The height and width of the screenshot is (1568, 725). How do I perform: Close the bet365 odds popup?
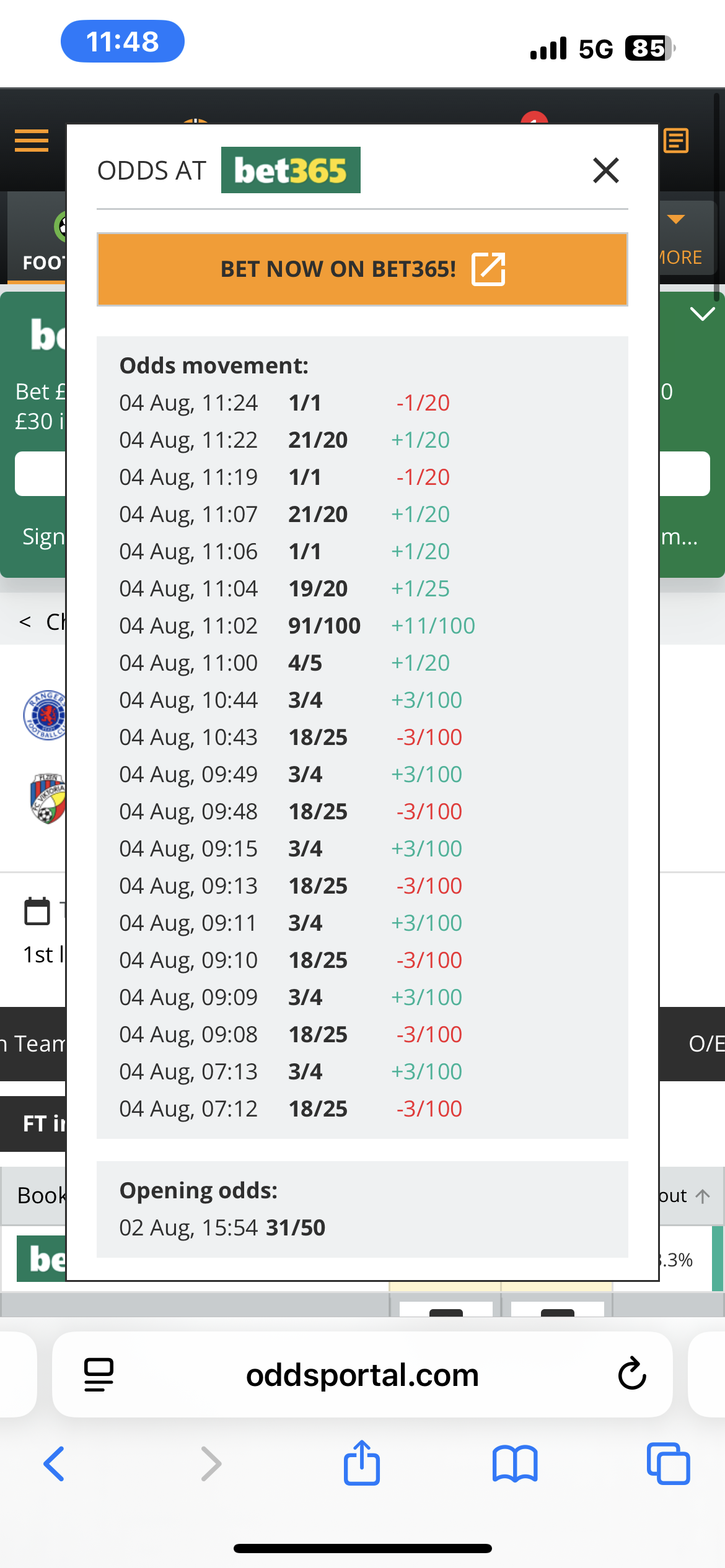point(605,170)
